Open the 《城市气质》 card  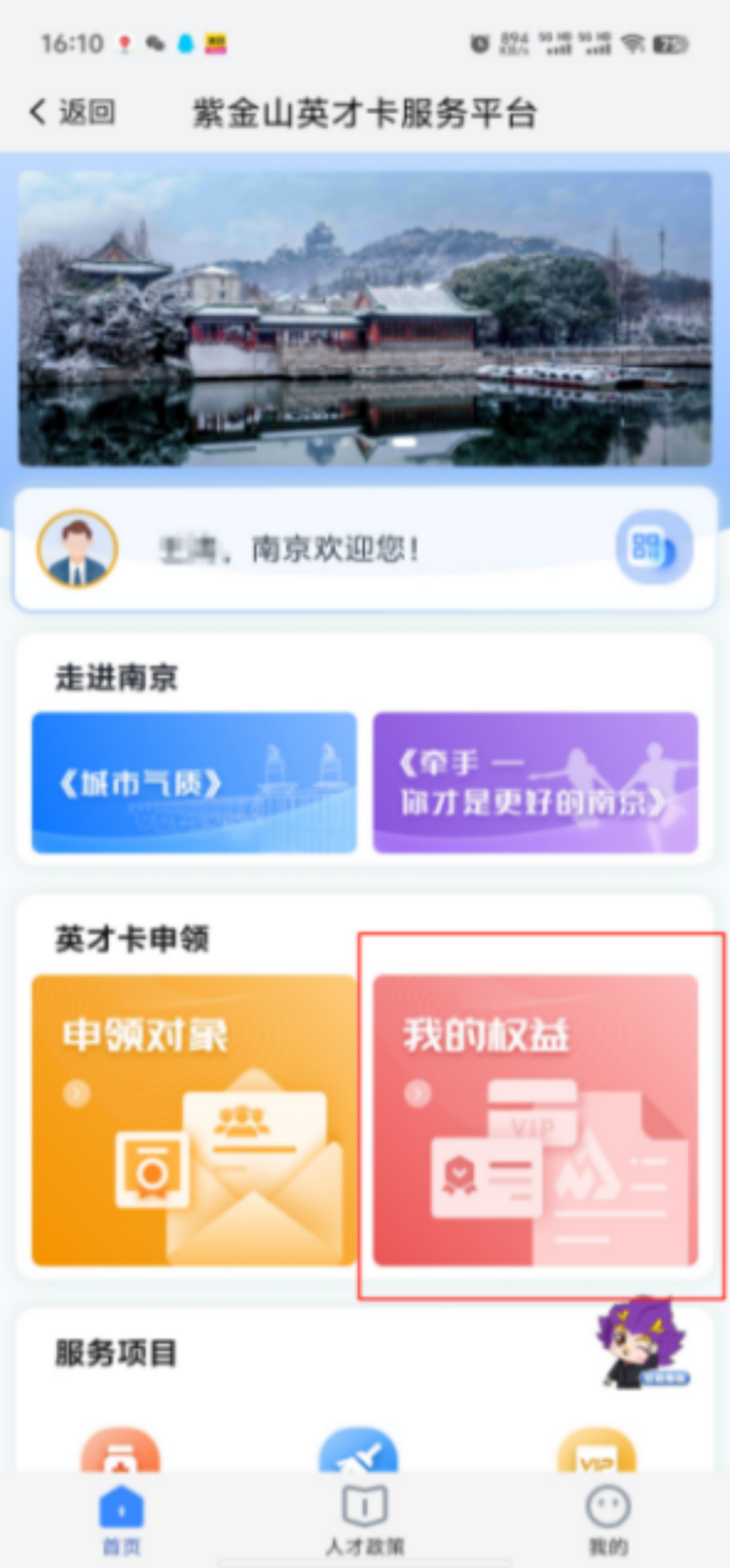point(194,782)
